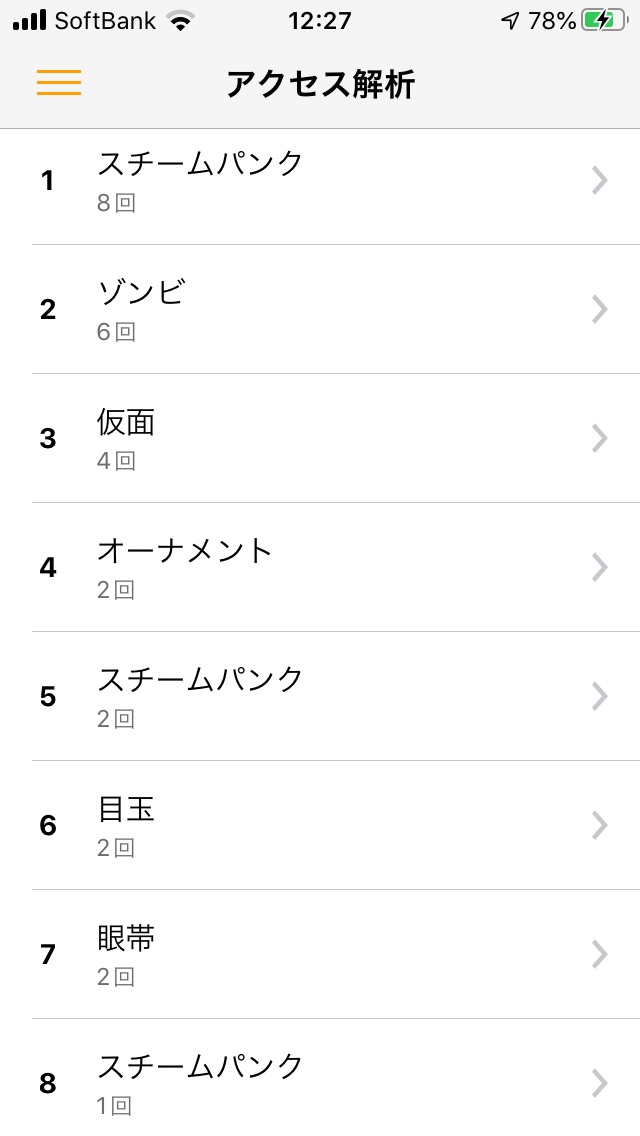Tap rank 5 スチームパンク row

coord(320,697)
